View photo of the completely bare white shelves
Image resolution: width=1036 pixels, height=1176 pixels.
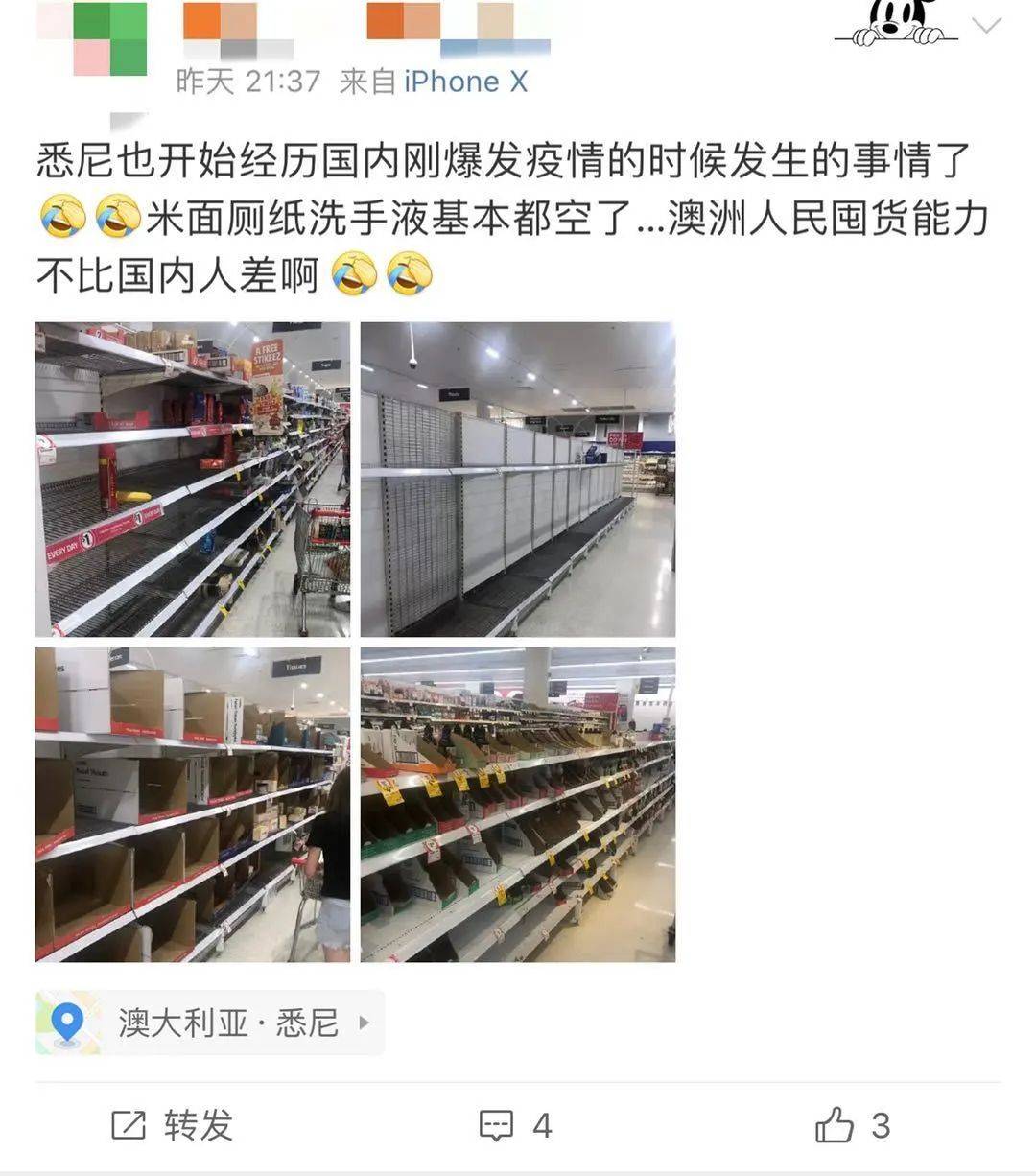(518, 479)
